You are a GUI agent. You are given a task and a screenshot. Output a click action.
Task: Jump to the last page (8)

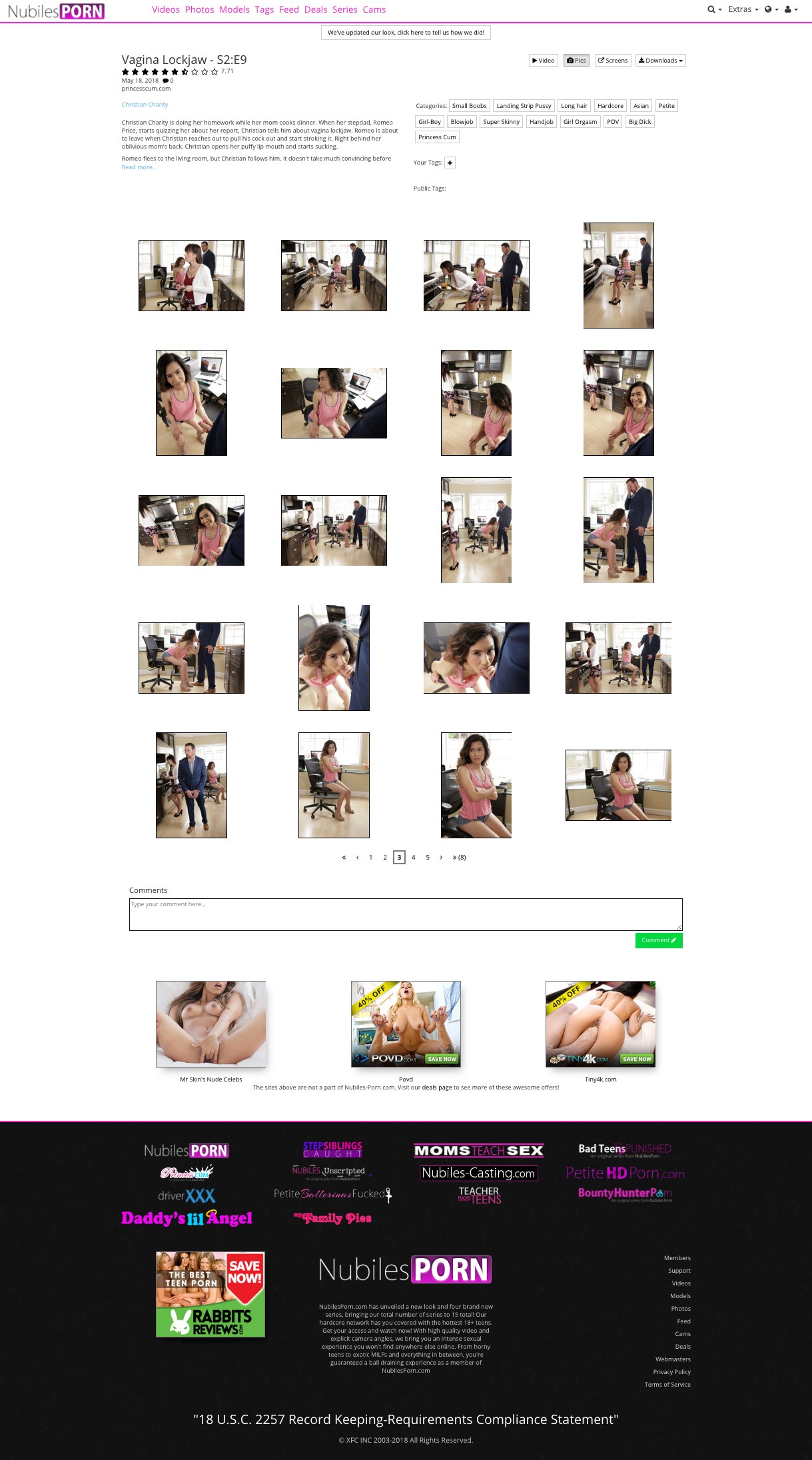coord(459,858)
